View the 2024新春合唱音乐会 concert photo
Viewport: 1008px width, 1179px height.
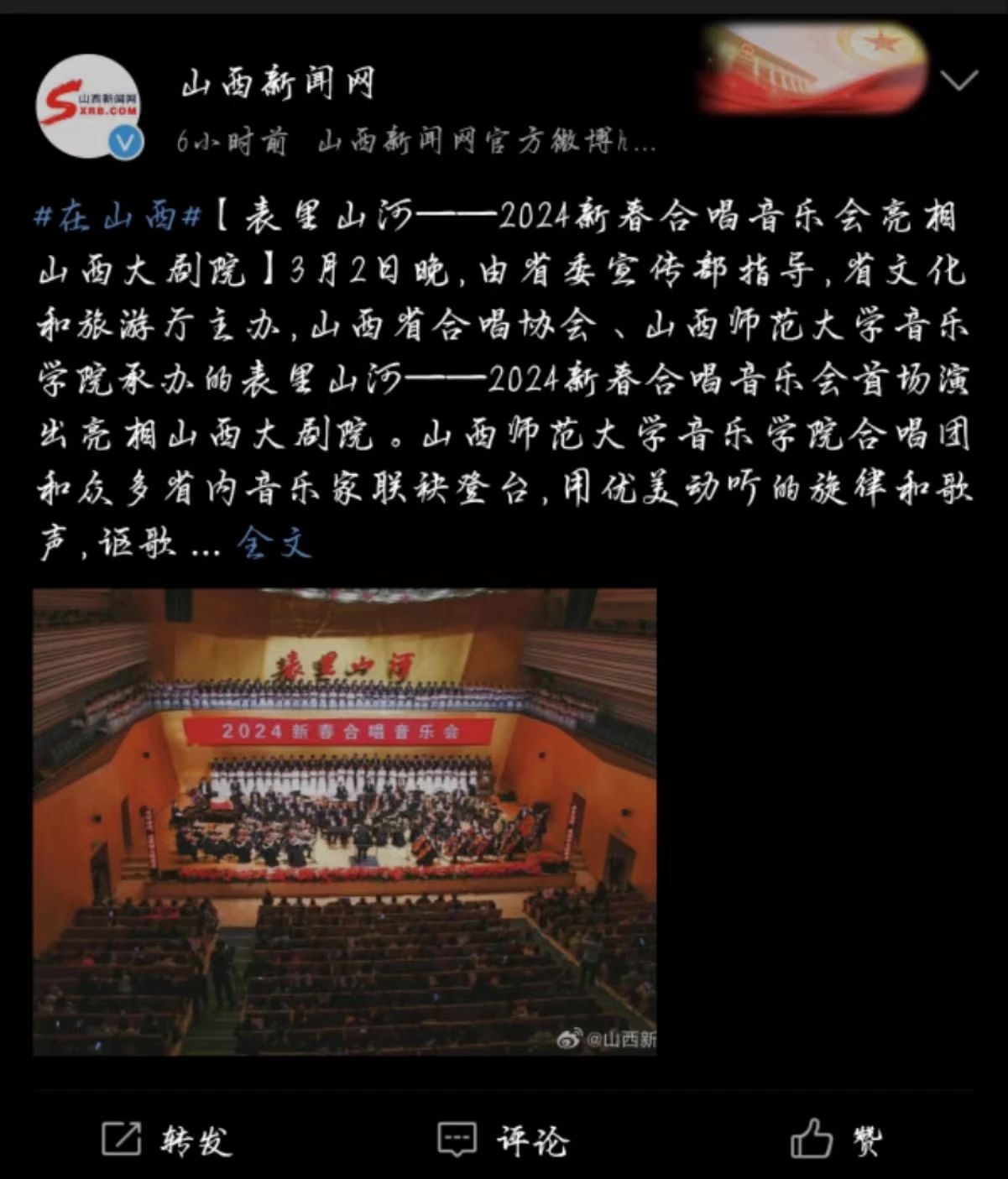coord(344,822)
